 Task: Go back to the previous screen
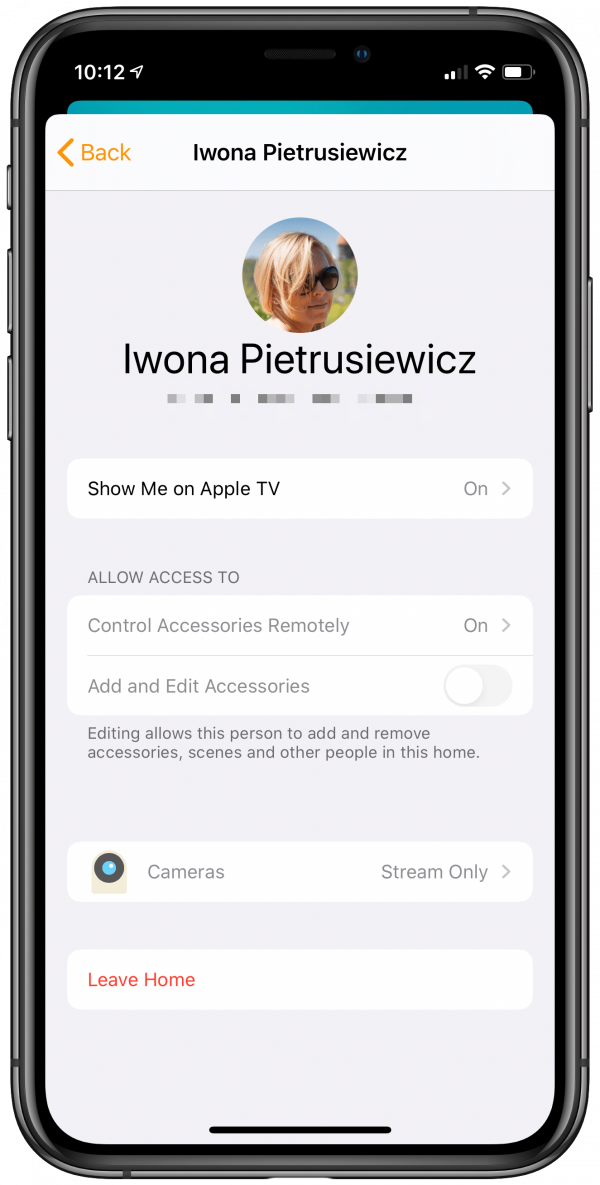pyautogui.click(x=94, y=152)
